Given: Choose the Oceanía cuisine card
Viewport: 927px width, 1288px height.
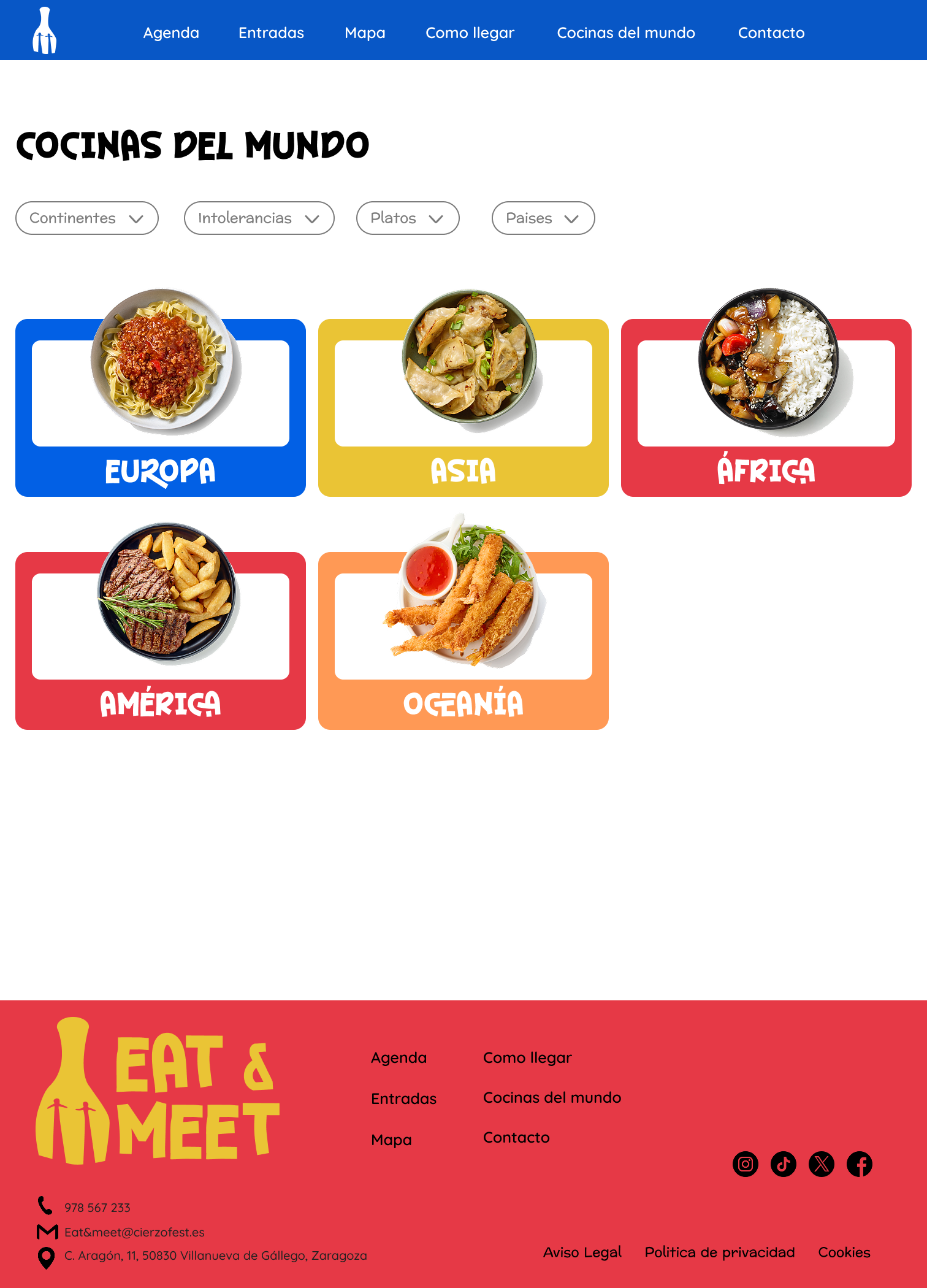Looking at the screenshot, I should point(464,641).
